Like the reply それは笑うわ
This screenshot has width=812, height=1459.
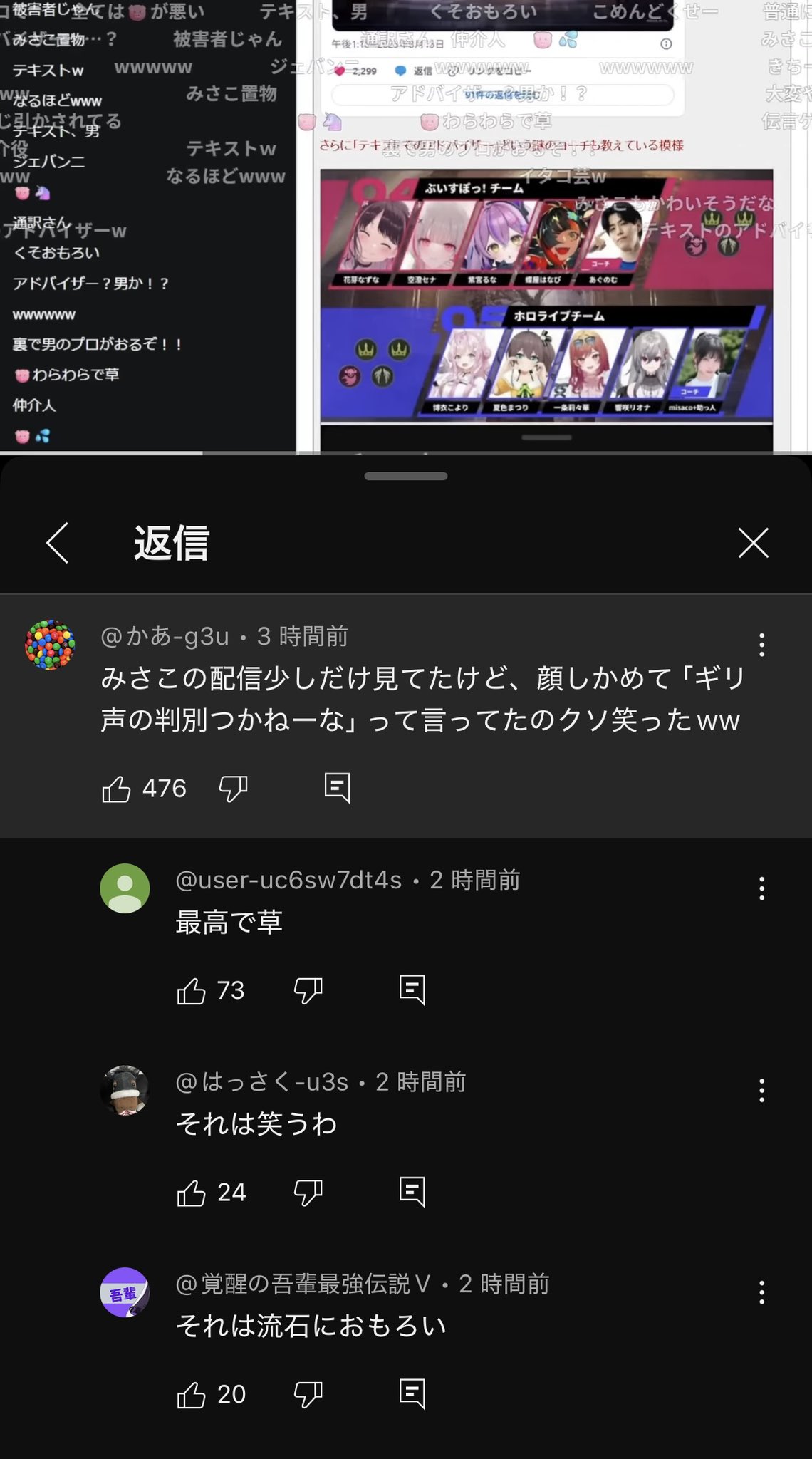191,1193
